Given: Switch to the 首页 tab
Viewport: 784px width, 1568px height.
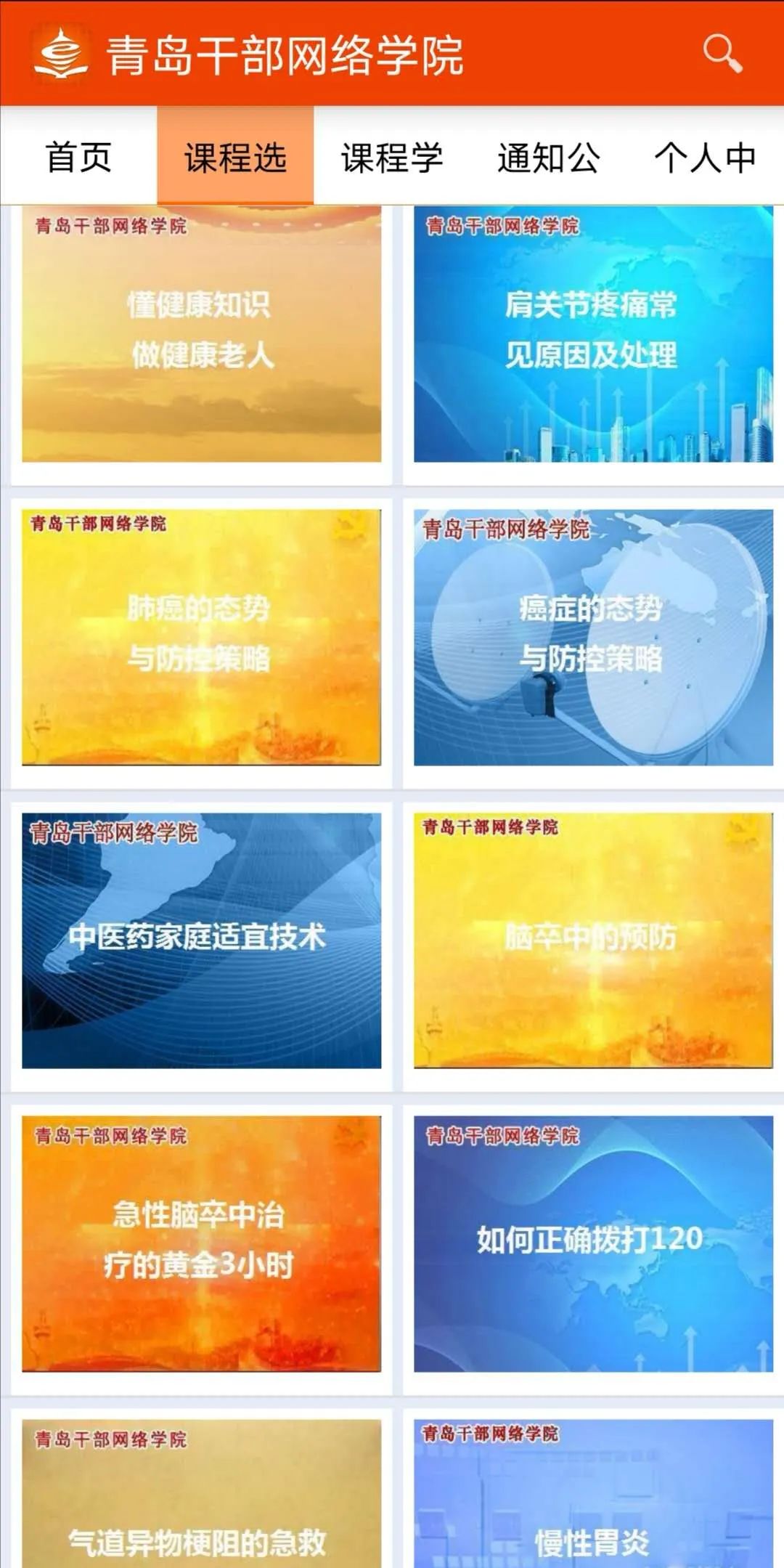Looking at the screenshot, I should 78,157.
